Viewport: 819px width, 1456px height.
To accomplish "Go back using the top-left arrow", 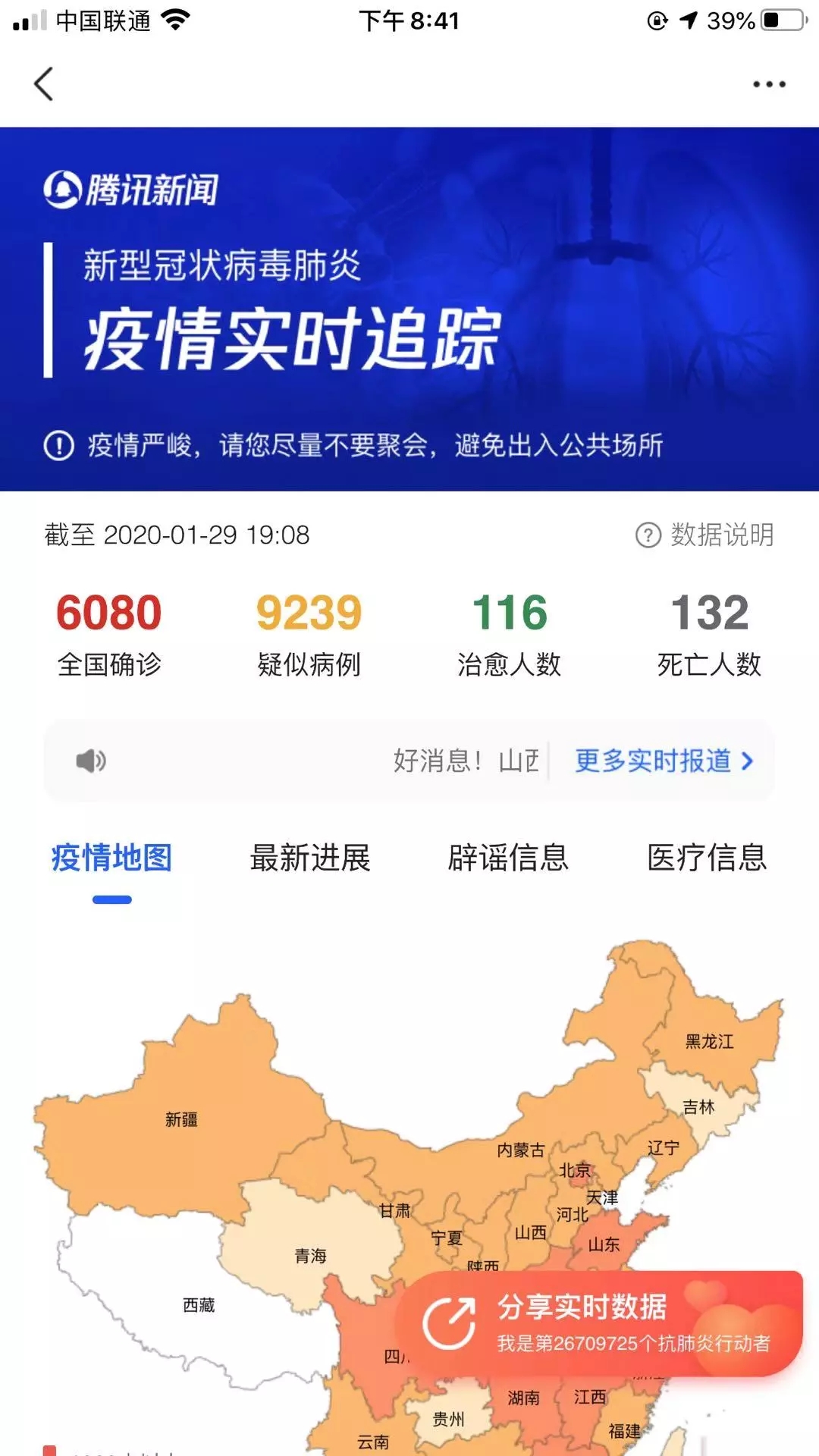I will tap(44, 84).
